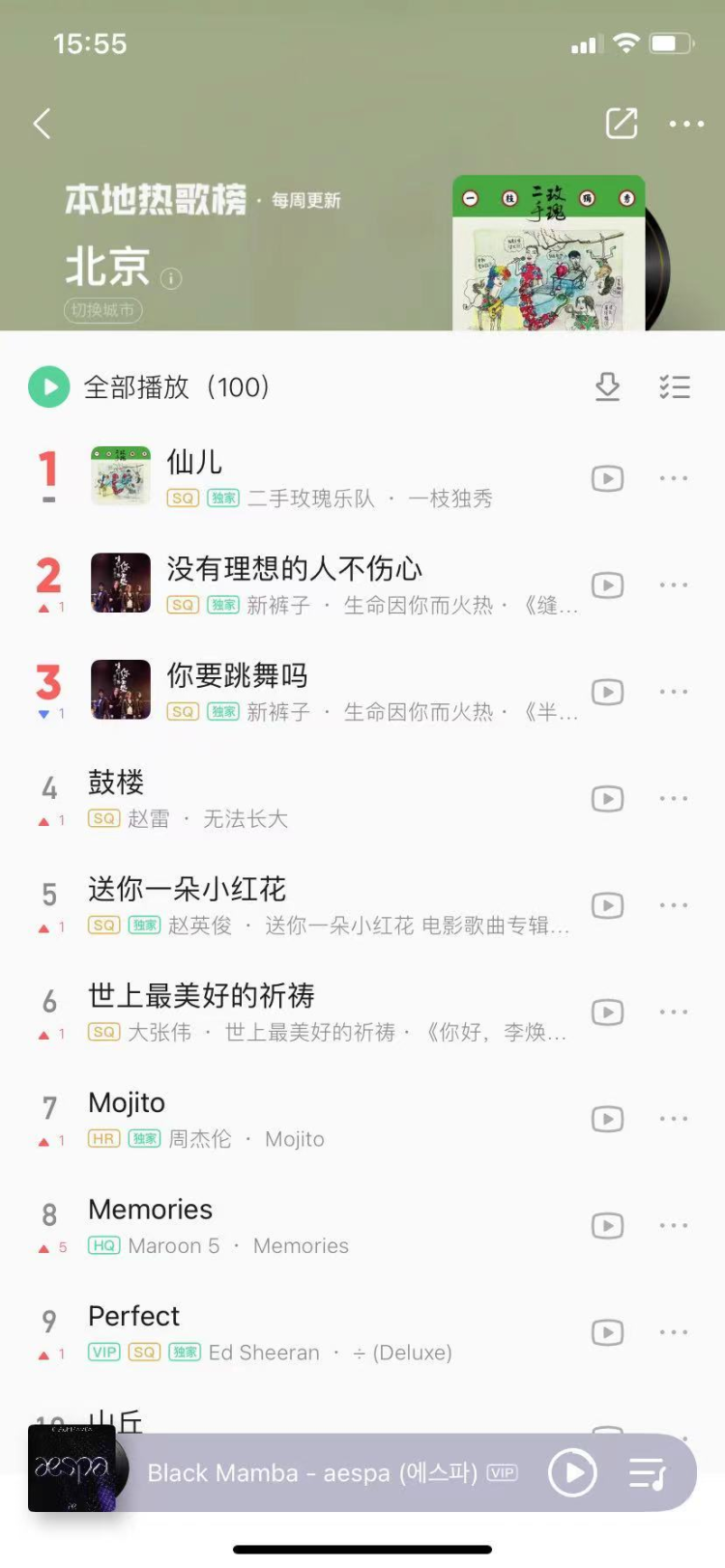725x1568 pixels.
Task: Resume Black Mamba in the mini player
Action: (572, 1473)
